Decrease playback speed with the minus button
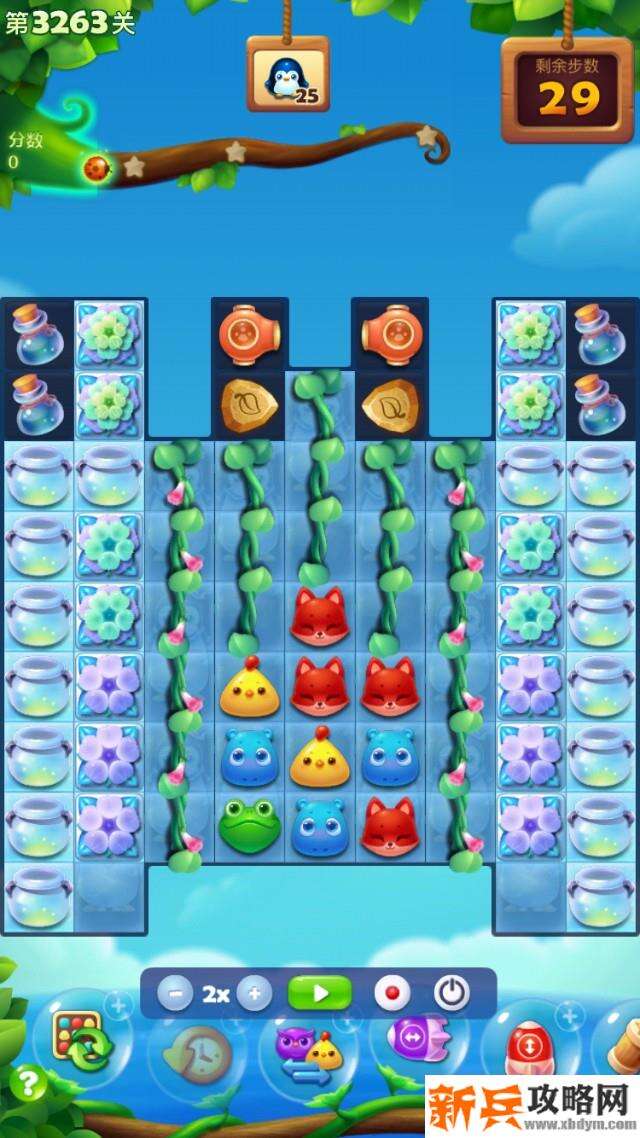This screenshot has width=640, height=1138. [176, 994]
